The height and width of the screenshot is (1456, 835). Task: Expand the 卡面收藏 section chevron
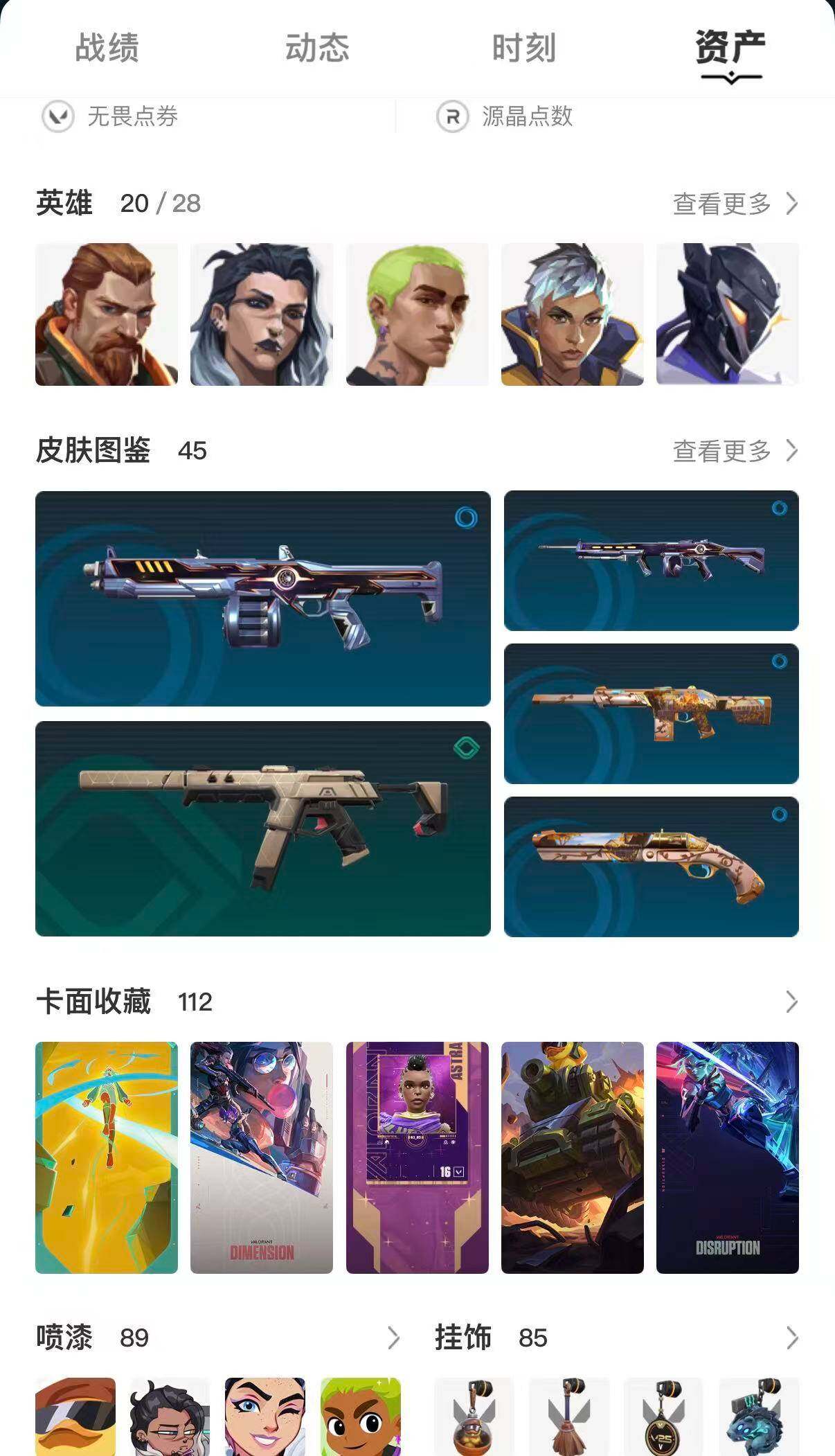[791, 1002]
